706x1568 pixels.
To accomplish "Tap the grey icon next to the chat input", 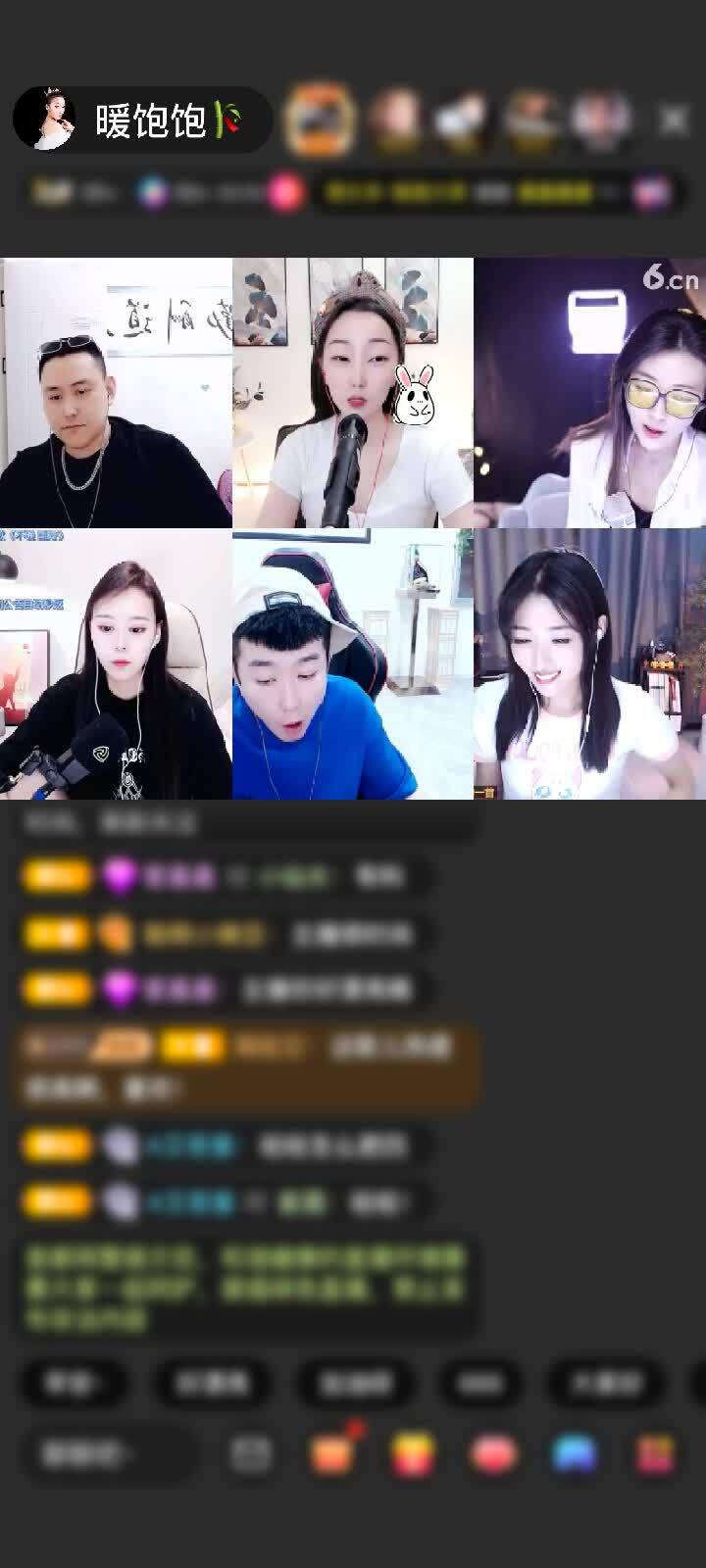I will (250, 1454).
